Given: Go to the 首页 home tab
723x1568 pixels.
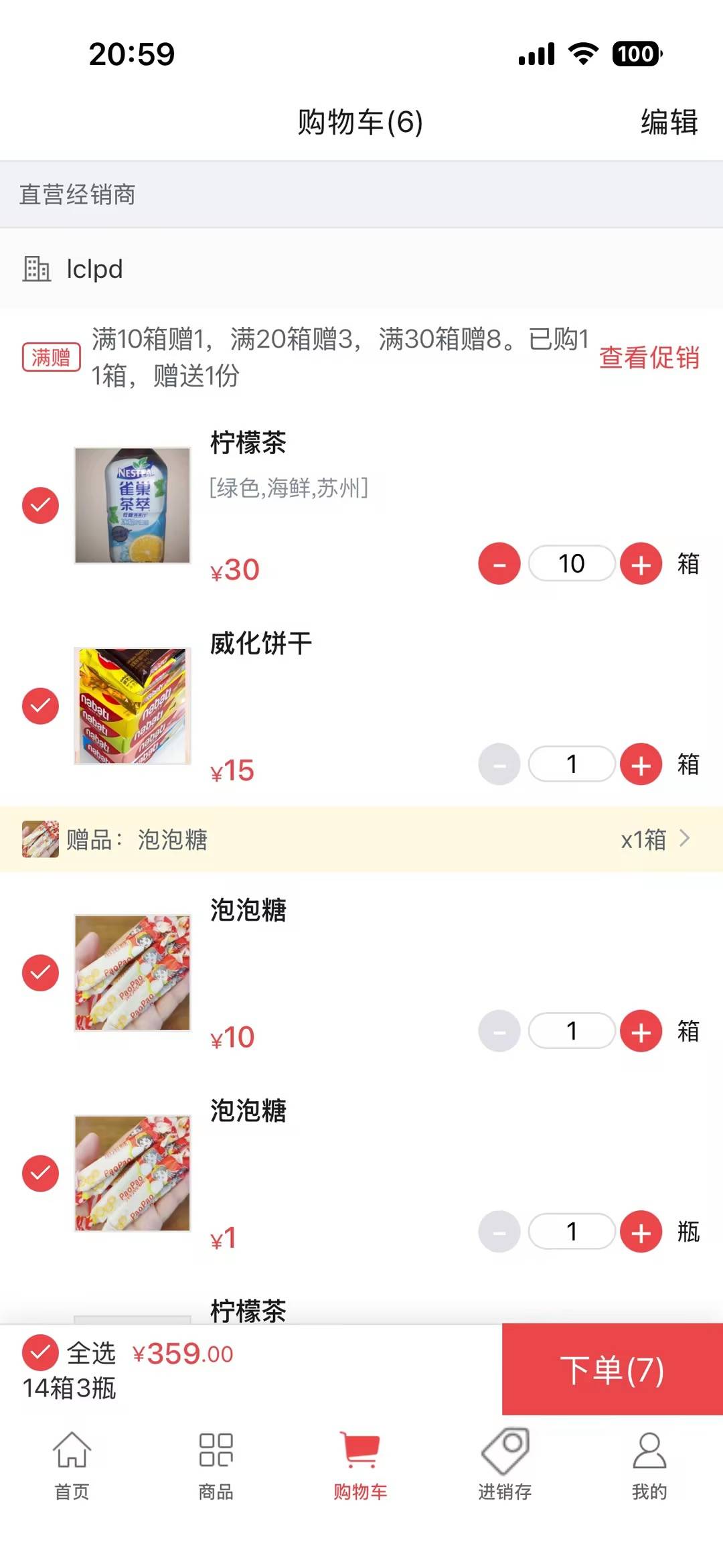Looking at the screenshot, I should [x=72, y=1465].
